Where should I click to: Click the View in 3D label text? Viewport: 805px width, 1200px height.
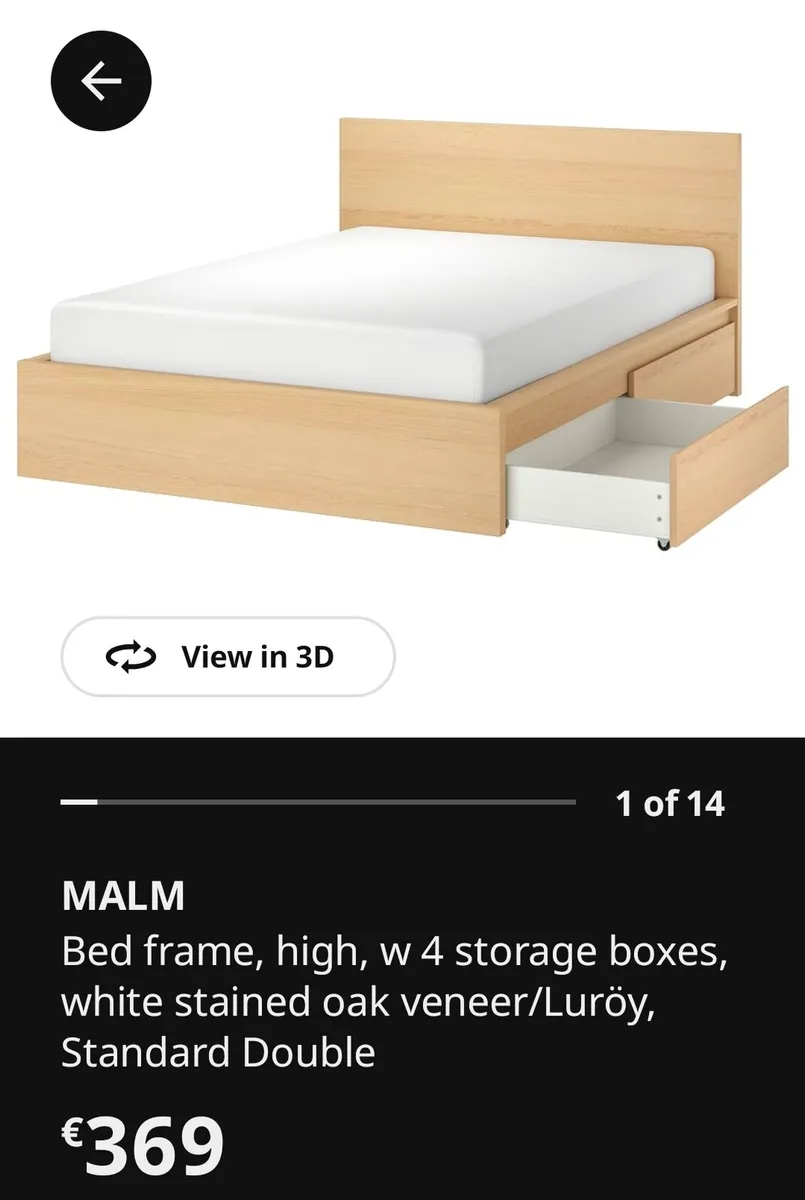pos(260,657)
